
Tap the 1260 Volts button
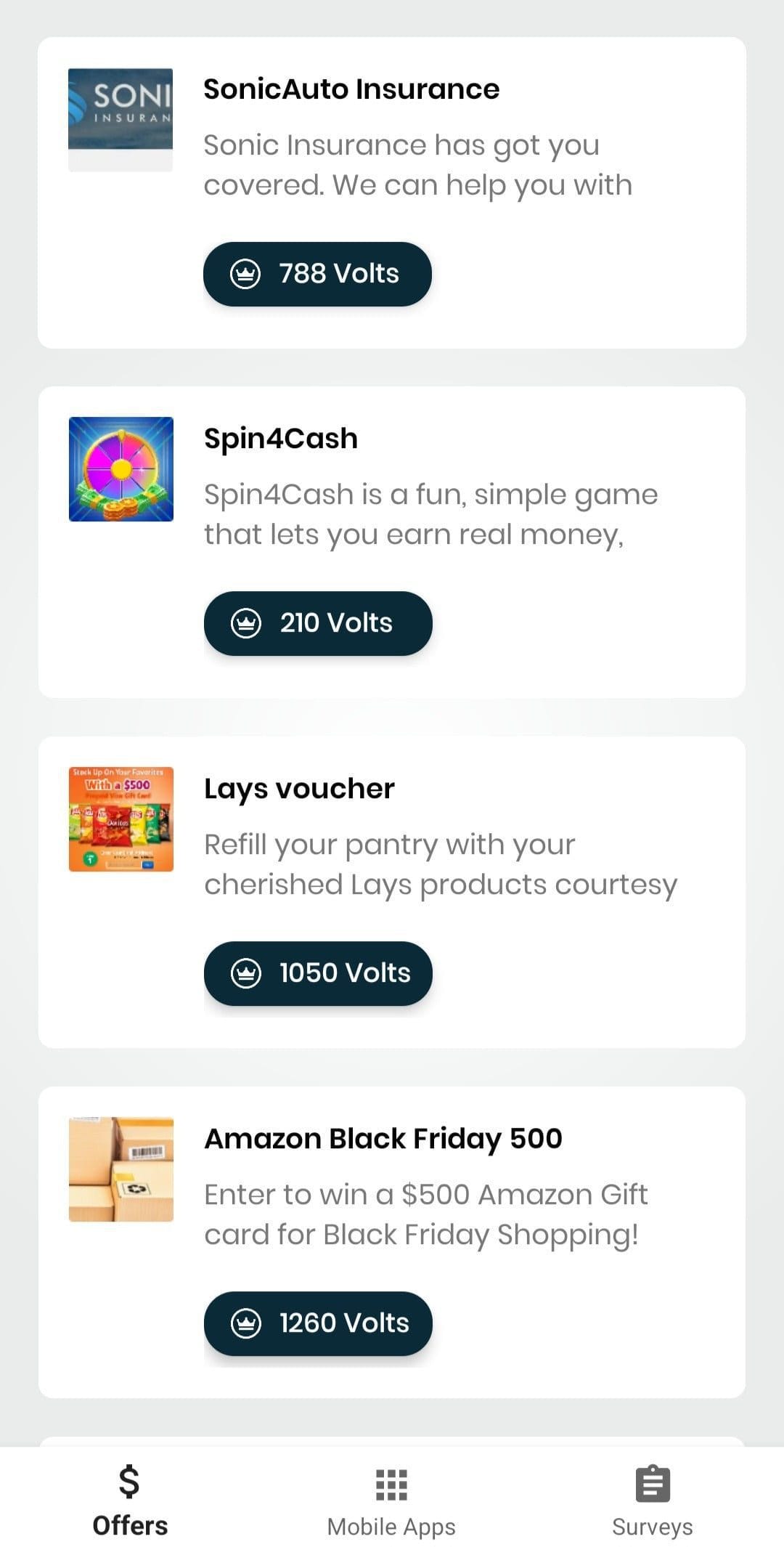(x=318, y=1323)
